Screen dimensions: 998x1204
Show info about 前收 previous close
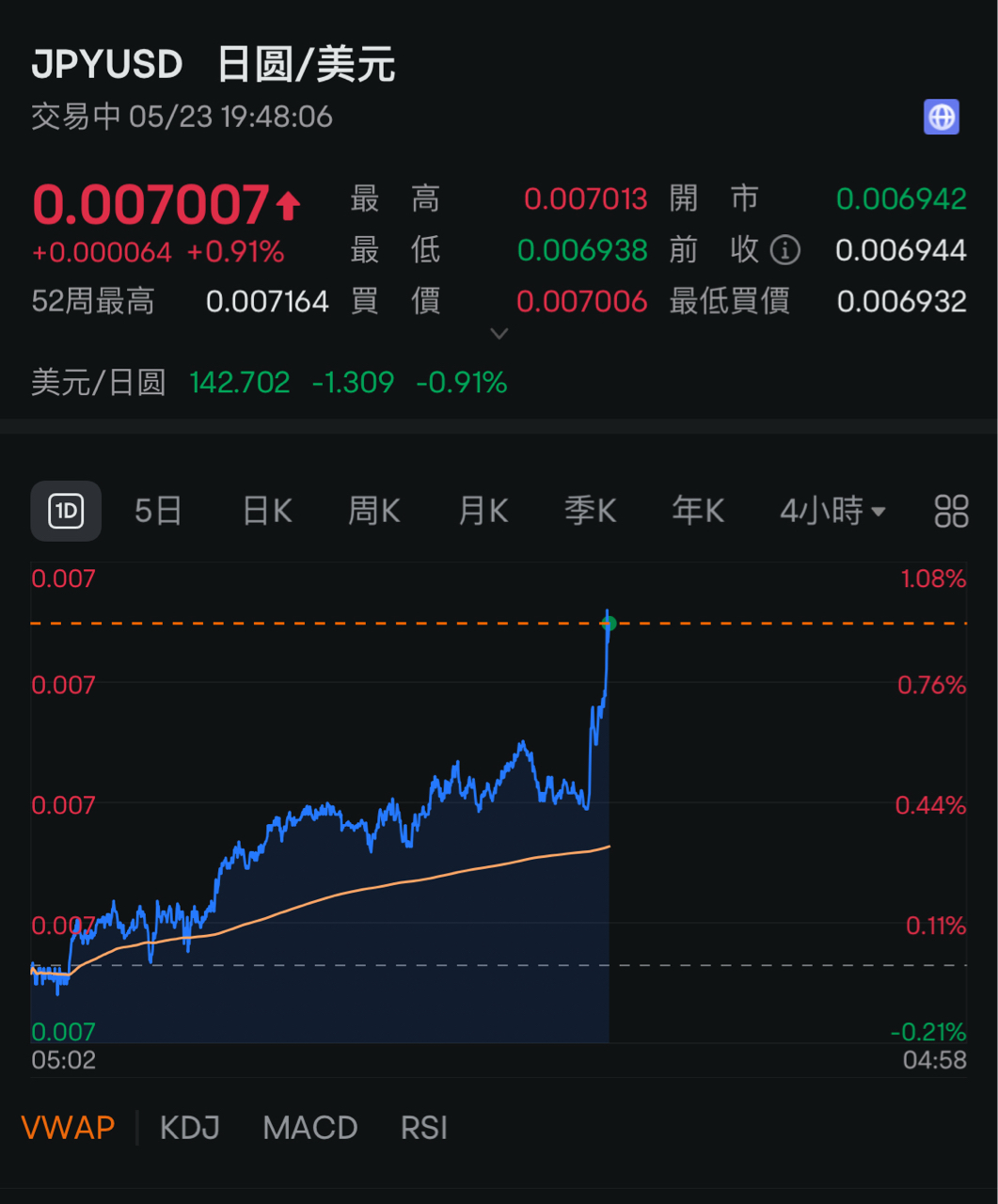(784, 250)
